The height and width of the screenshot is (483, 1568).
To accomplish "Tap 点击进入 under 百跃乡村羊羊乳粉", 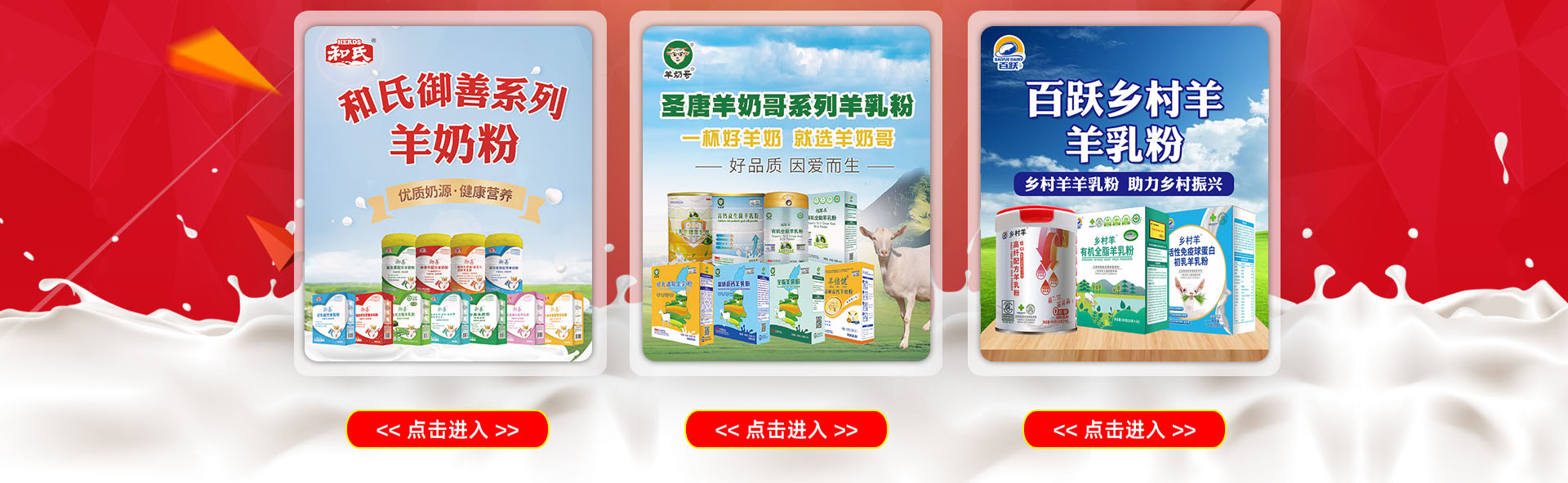I will click(1124, 429).
